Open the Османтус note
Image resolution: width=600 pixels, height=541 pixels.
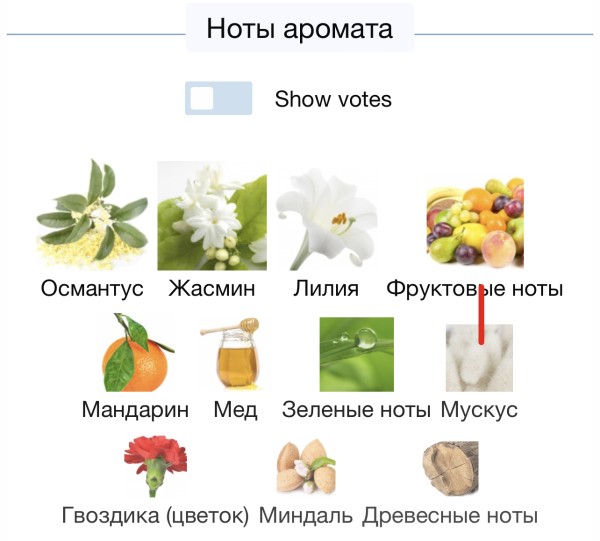(x=91, y=217)
